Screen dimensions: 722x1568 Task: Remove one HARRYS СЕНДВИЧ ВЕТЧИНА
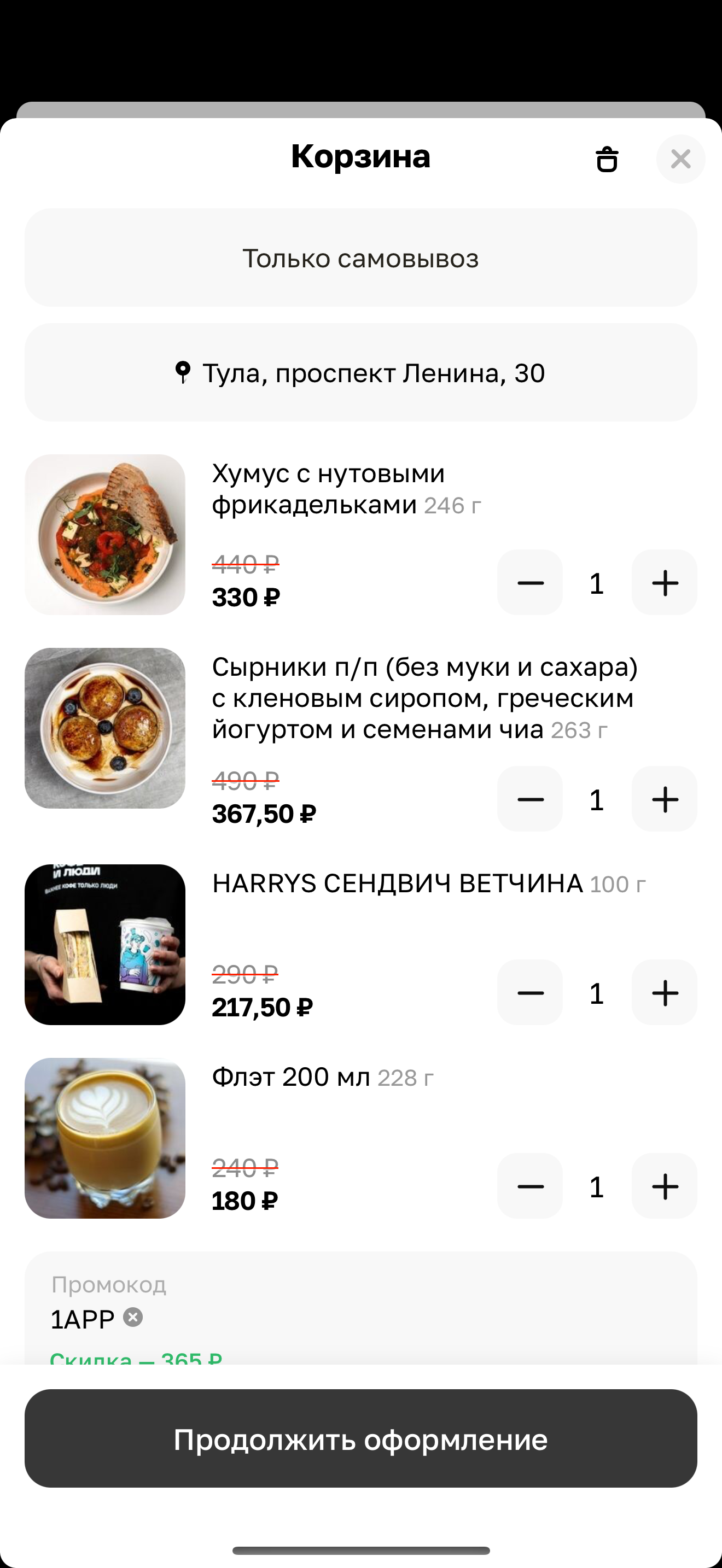[529, 992]
